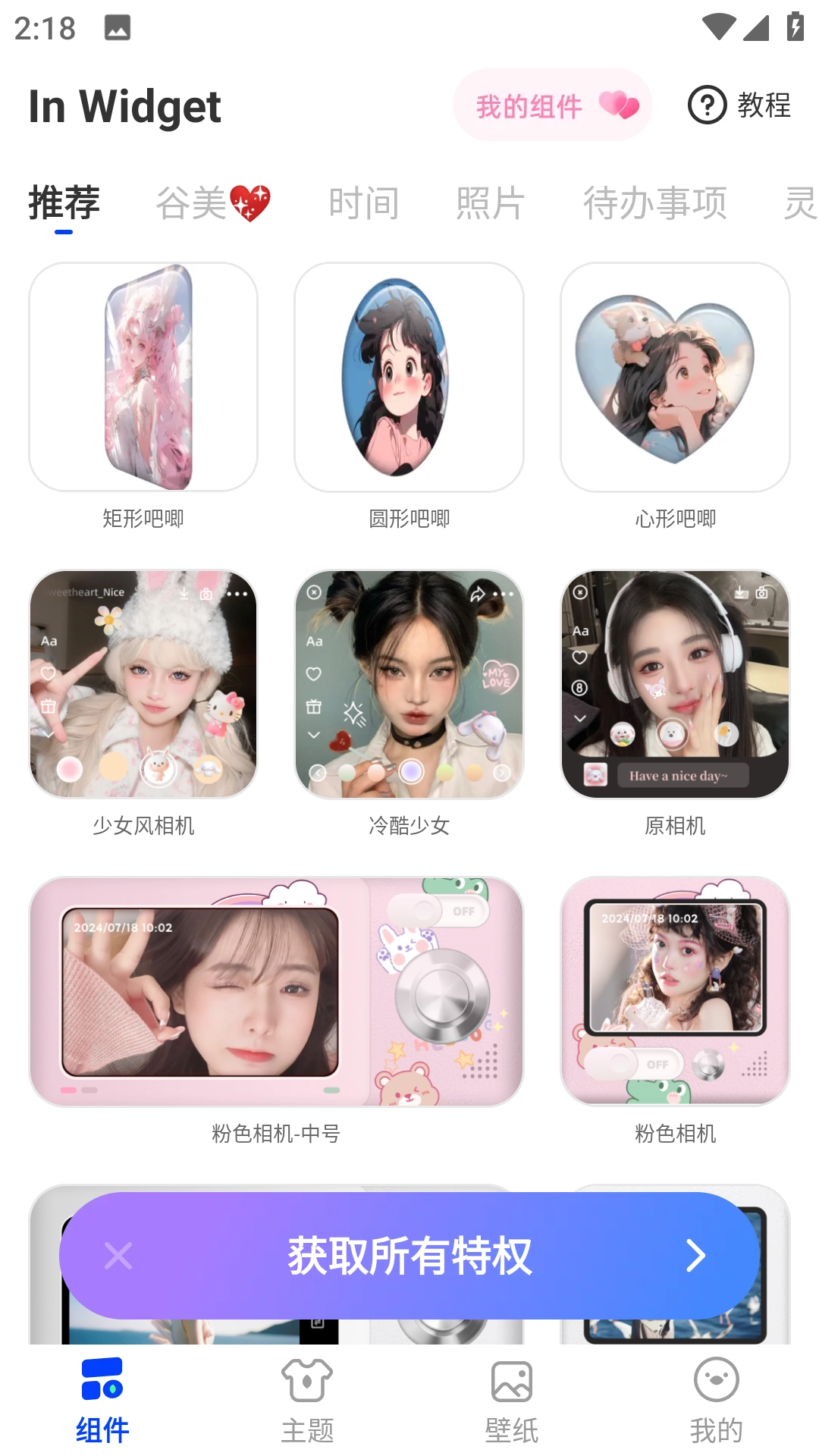Select the 少女风相机 widget
This screenshot has width=819, height=1456.
143,684
